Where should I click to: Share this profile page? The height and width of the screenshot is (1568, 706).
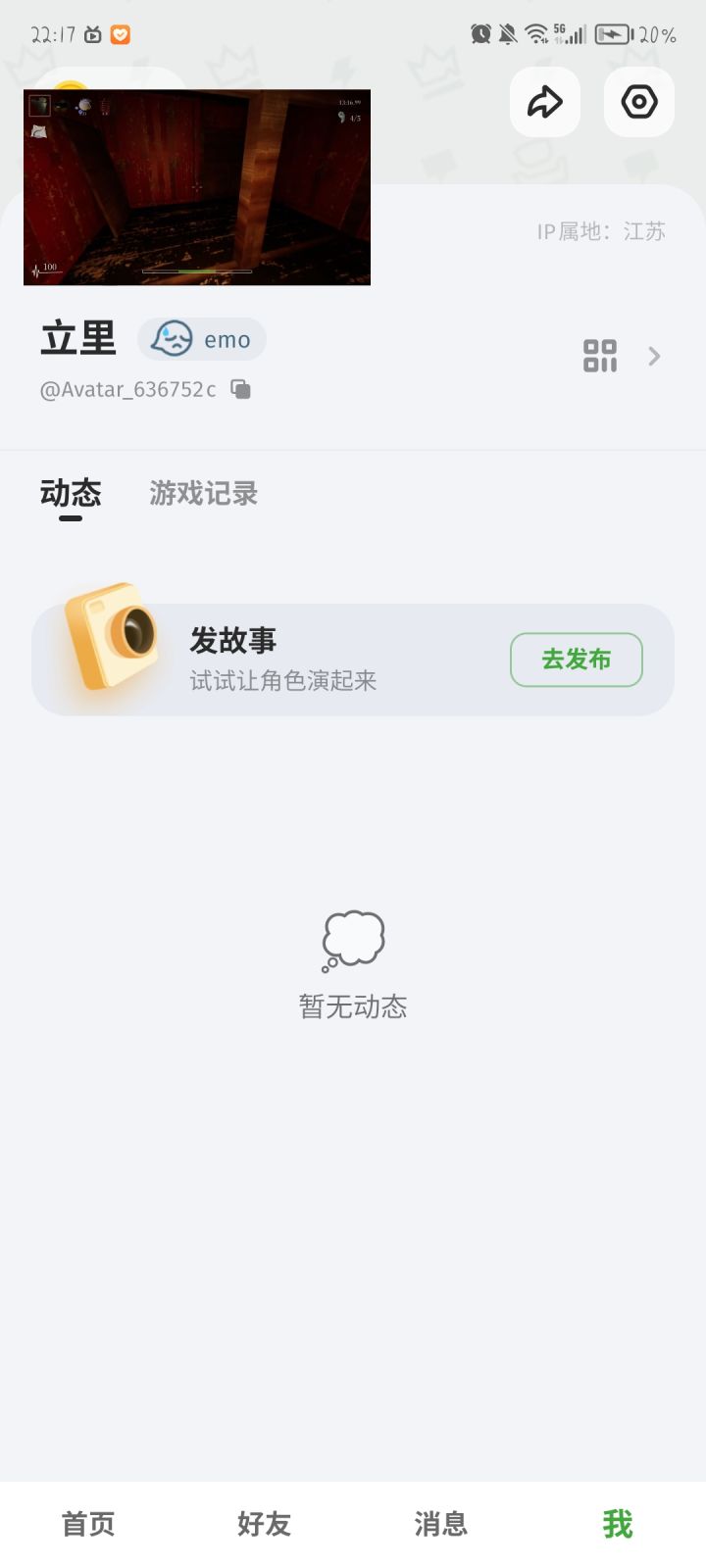click(545, 102)
